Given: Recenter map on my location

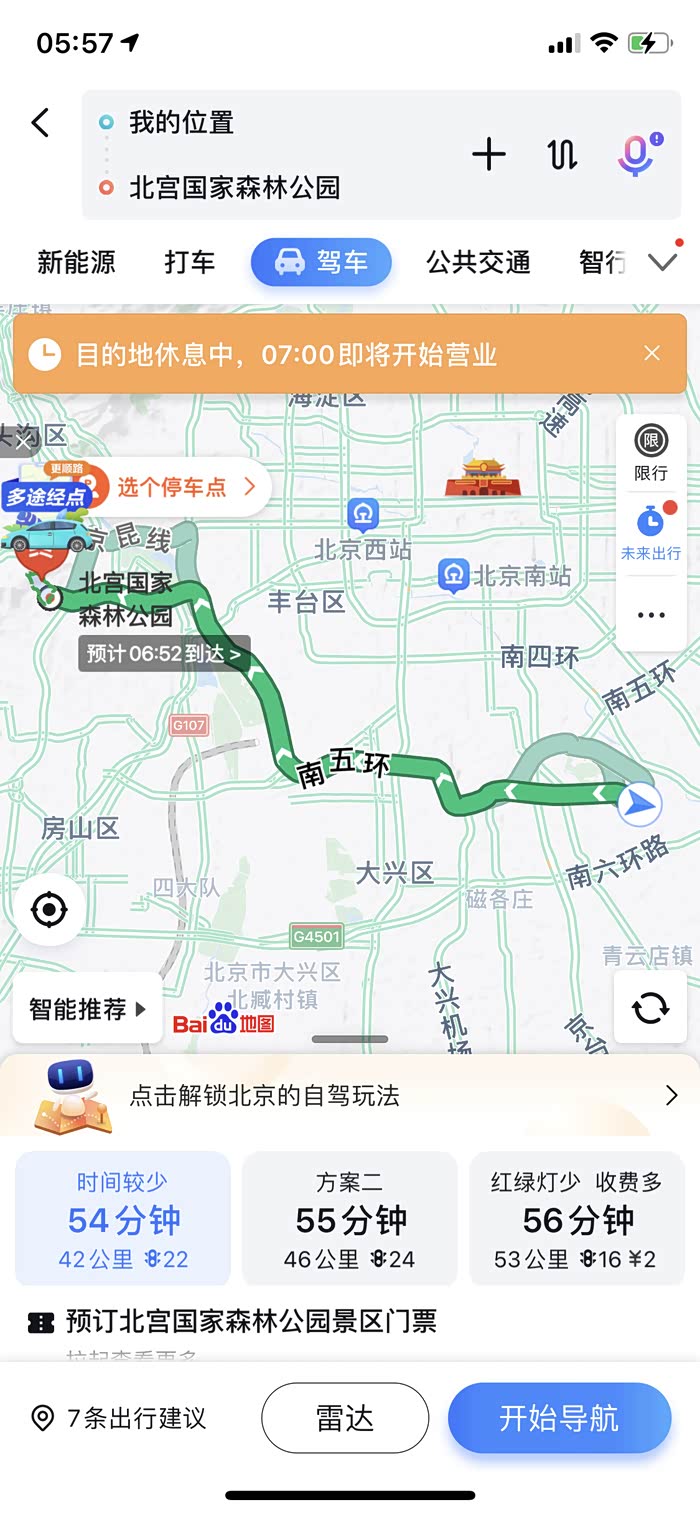Looking at the screenshot, I should click(48, 910).
